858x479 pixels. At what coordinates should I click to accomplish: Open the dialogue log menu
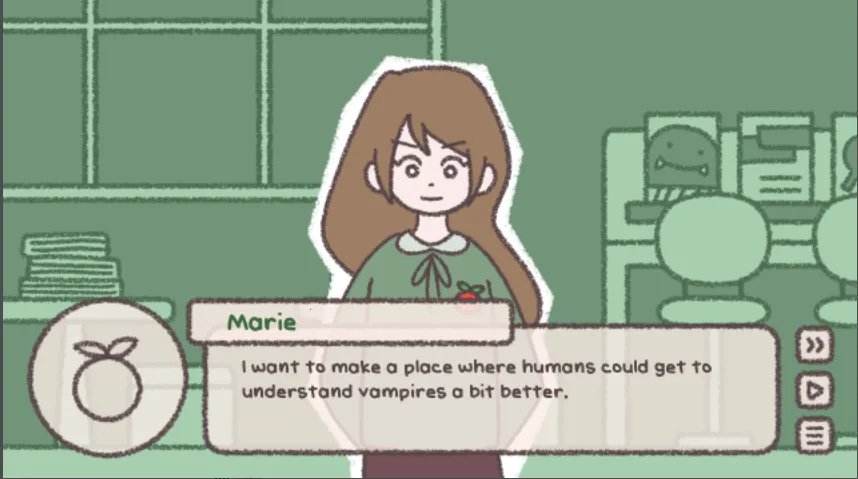coord(816,435)
